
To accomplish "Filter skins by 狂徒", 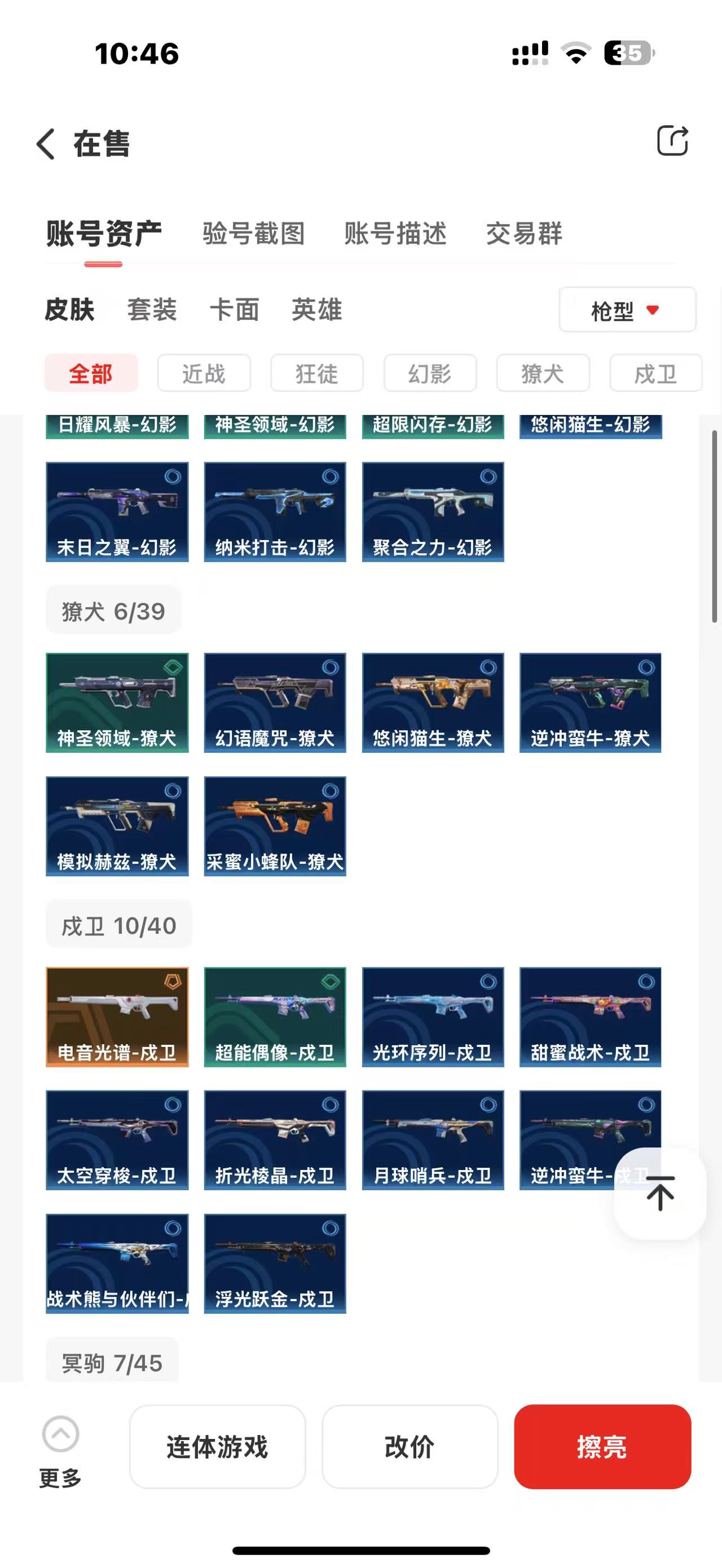I will (316, 373).
